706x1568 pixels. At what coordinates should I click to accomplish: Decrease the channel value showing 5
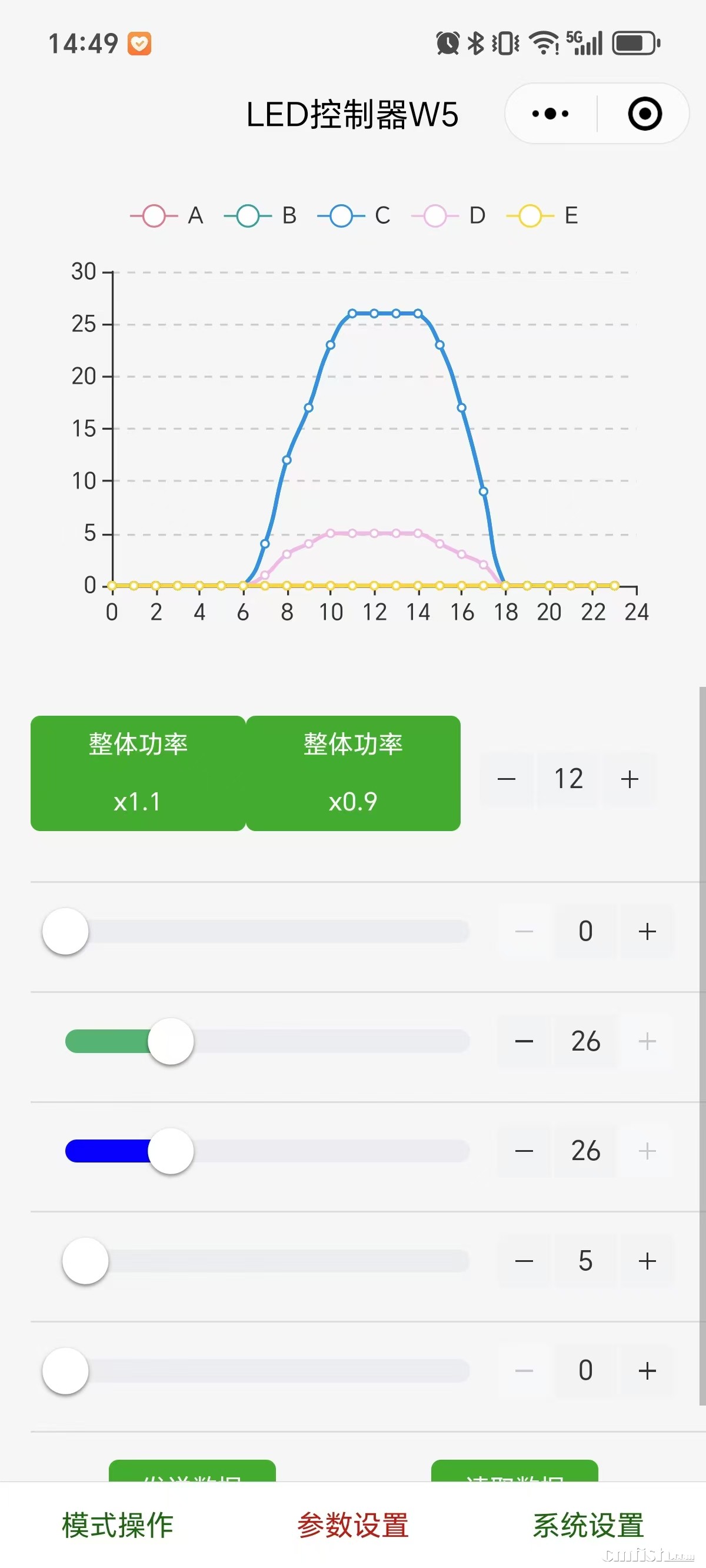click(x=524, y=1261)
